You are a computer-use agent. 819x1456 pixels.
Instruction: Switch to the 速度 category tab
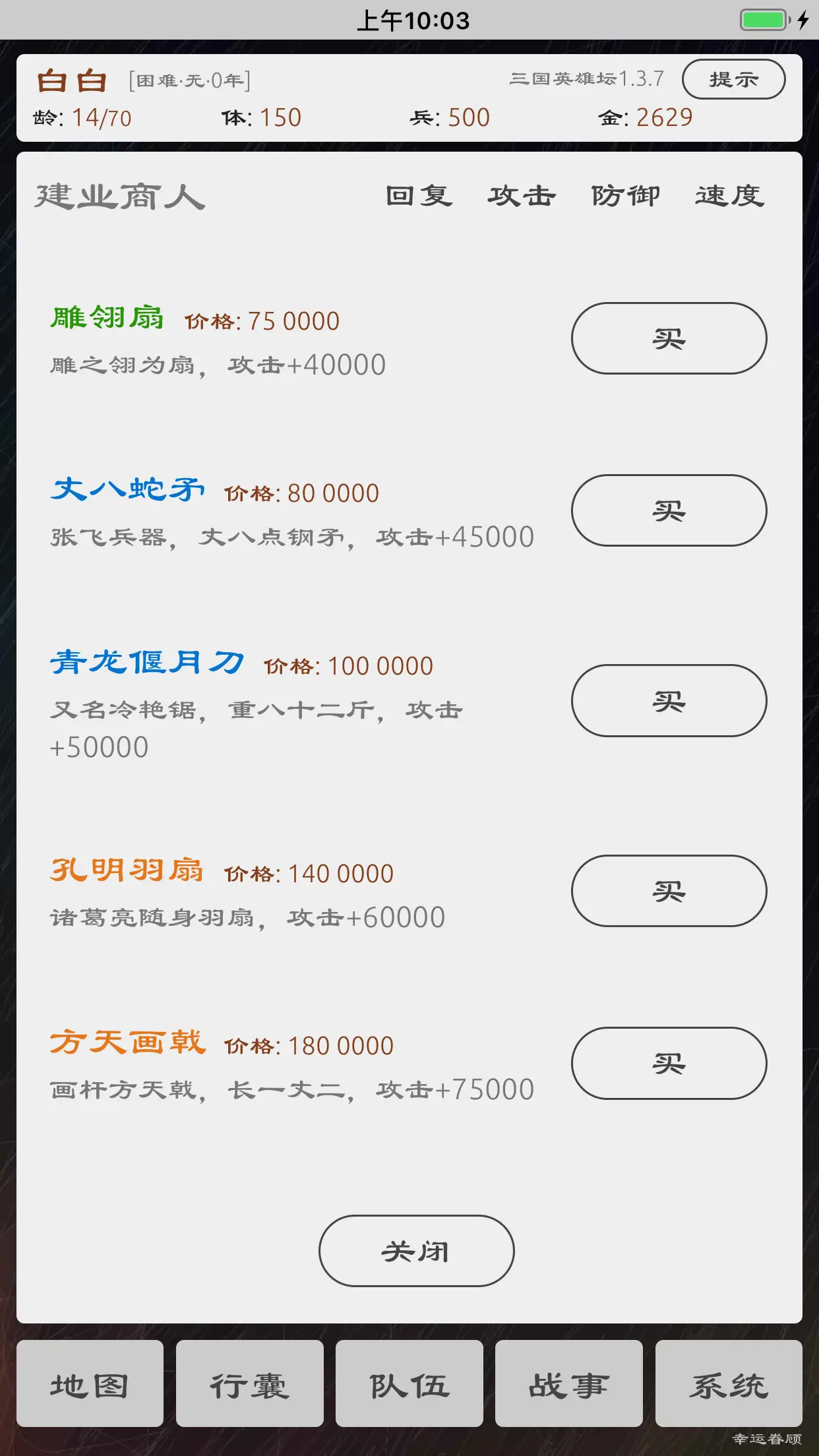728,195
